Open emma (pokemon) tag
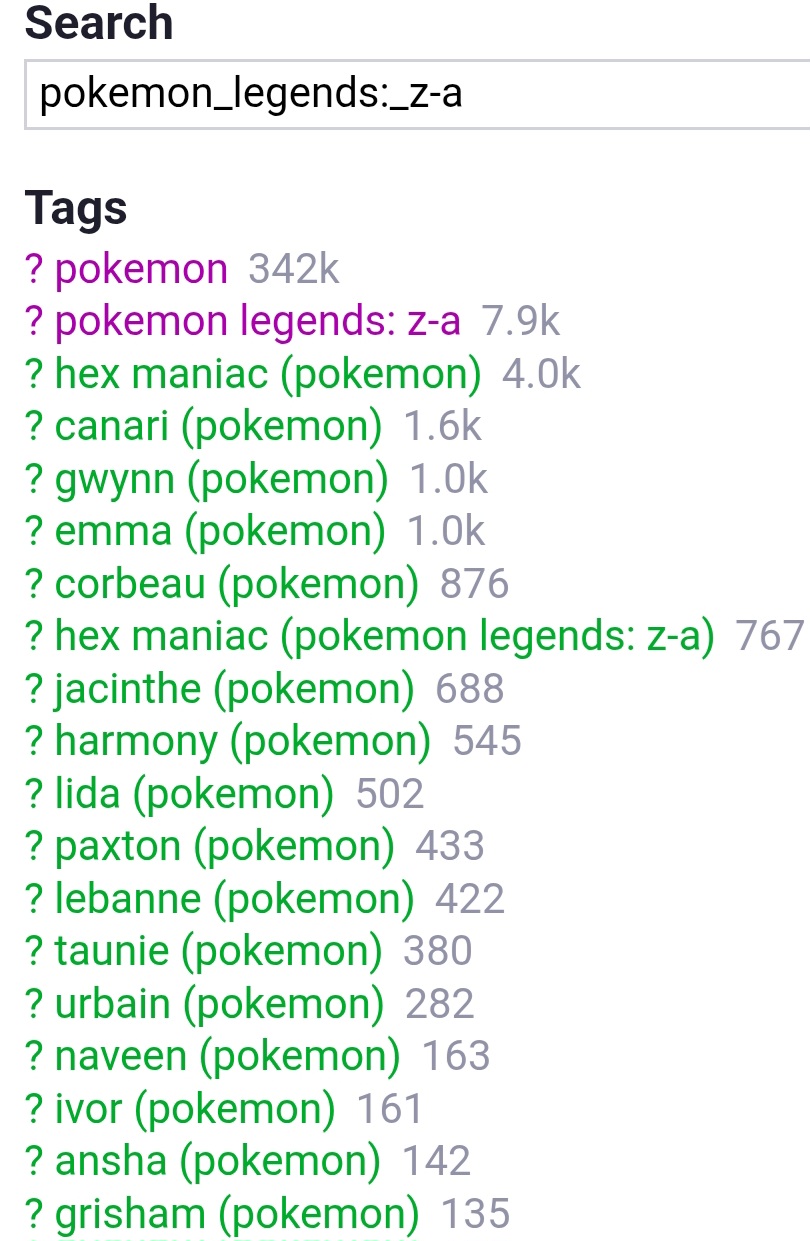810x1241 pixels. (219, 531)
